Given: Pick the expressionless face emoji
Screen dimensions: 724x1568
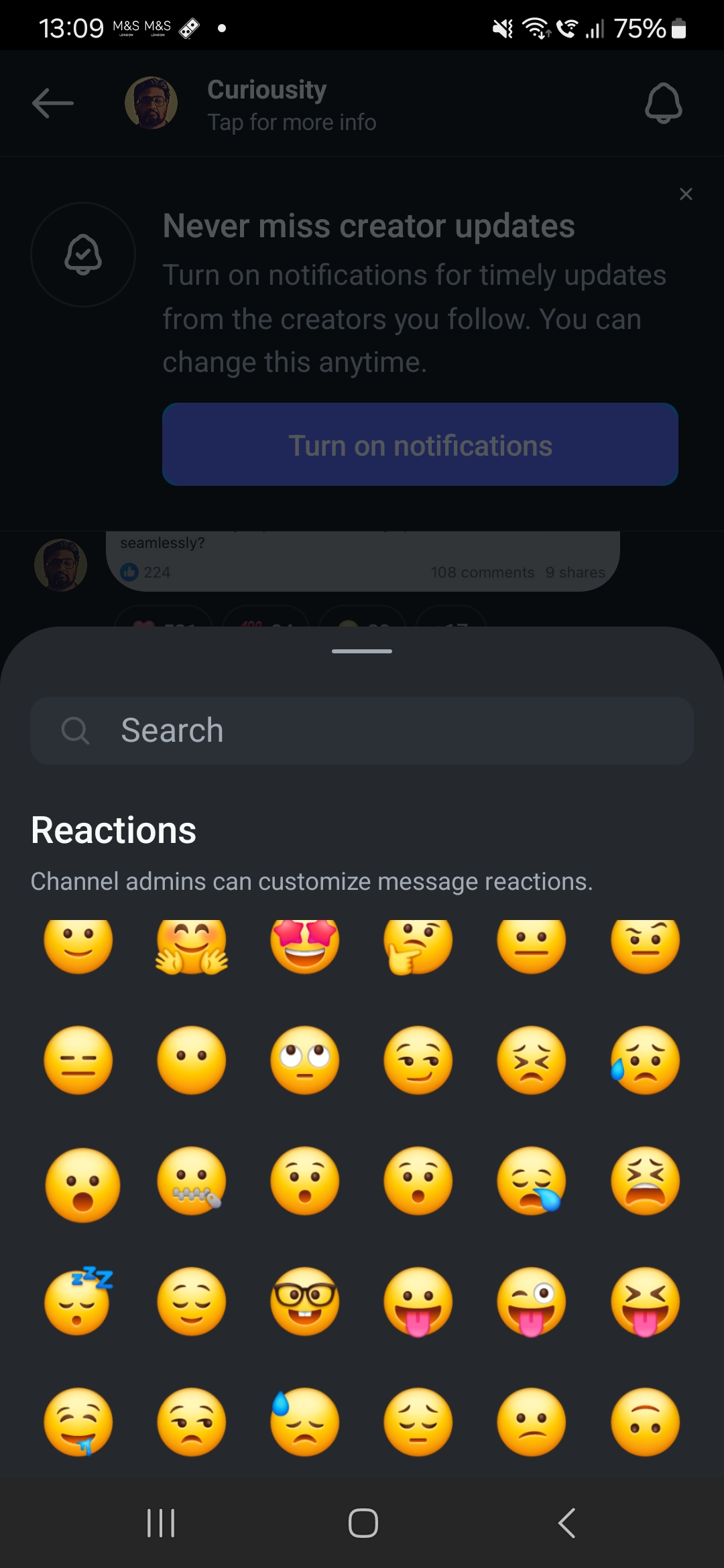Looking at the screenshot, I should 78,1060.
